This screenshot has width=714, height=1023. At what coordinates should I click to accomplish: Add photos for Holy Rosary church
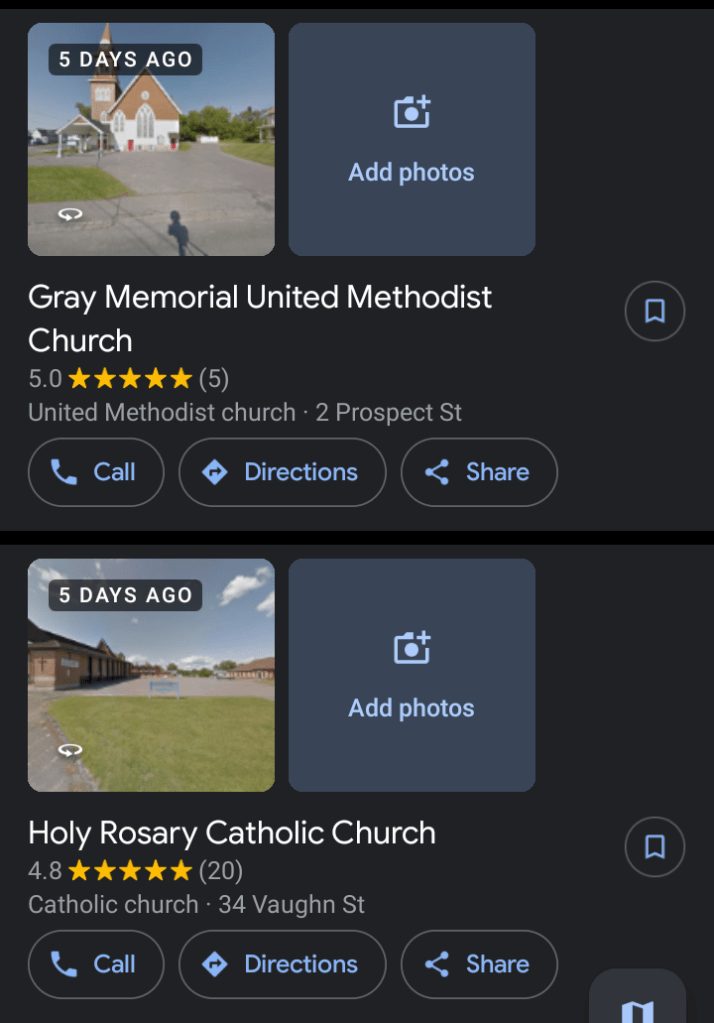tap(412, 676)
